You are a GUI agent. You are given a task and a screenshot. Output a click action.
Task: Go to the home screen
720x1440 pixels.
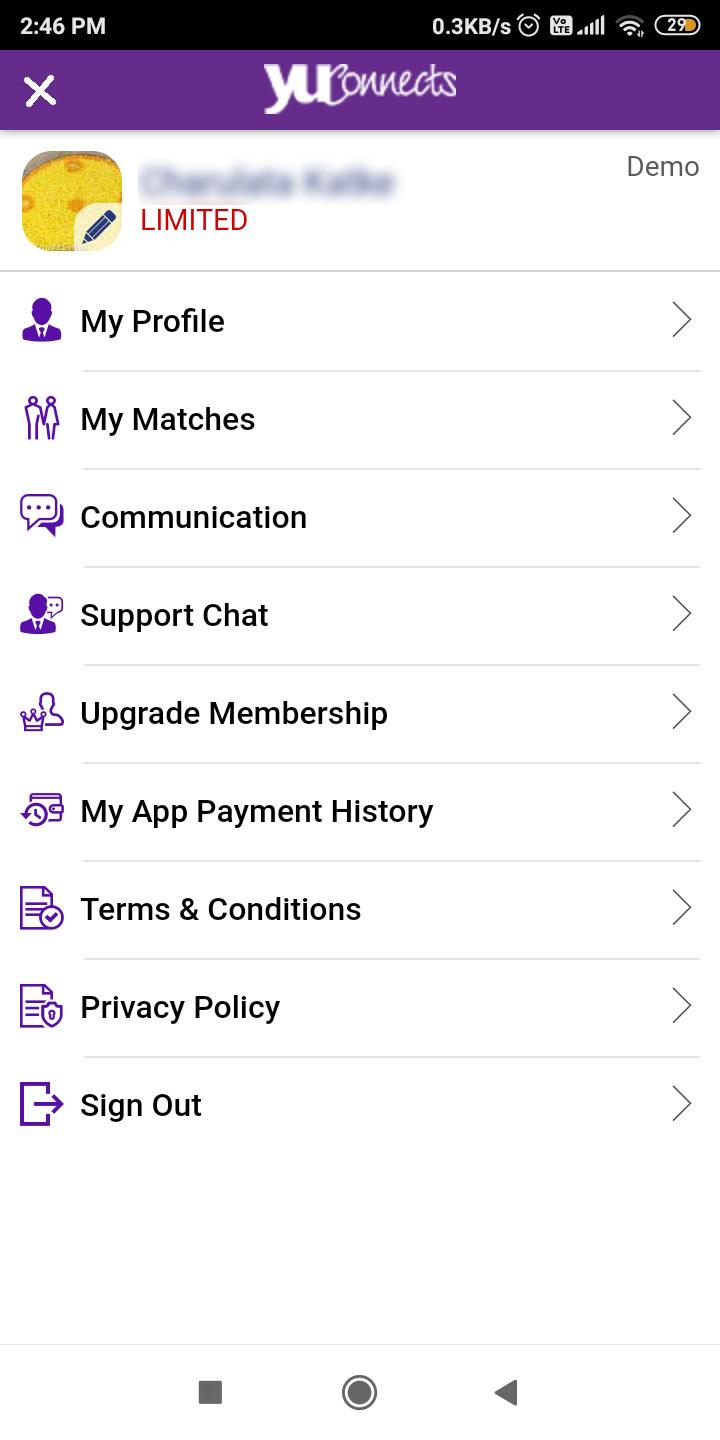pos(359,1392)
